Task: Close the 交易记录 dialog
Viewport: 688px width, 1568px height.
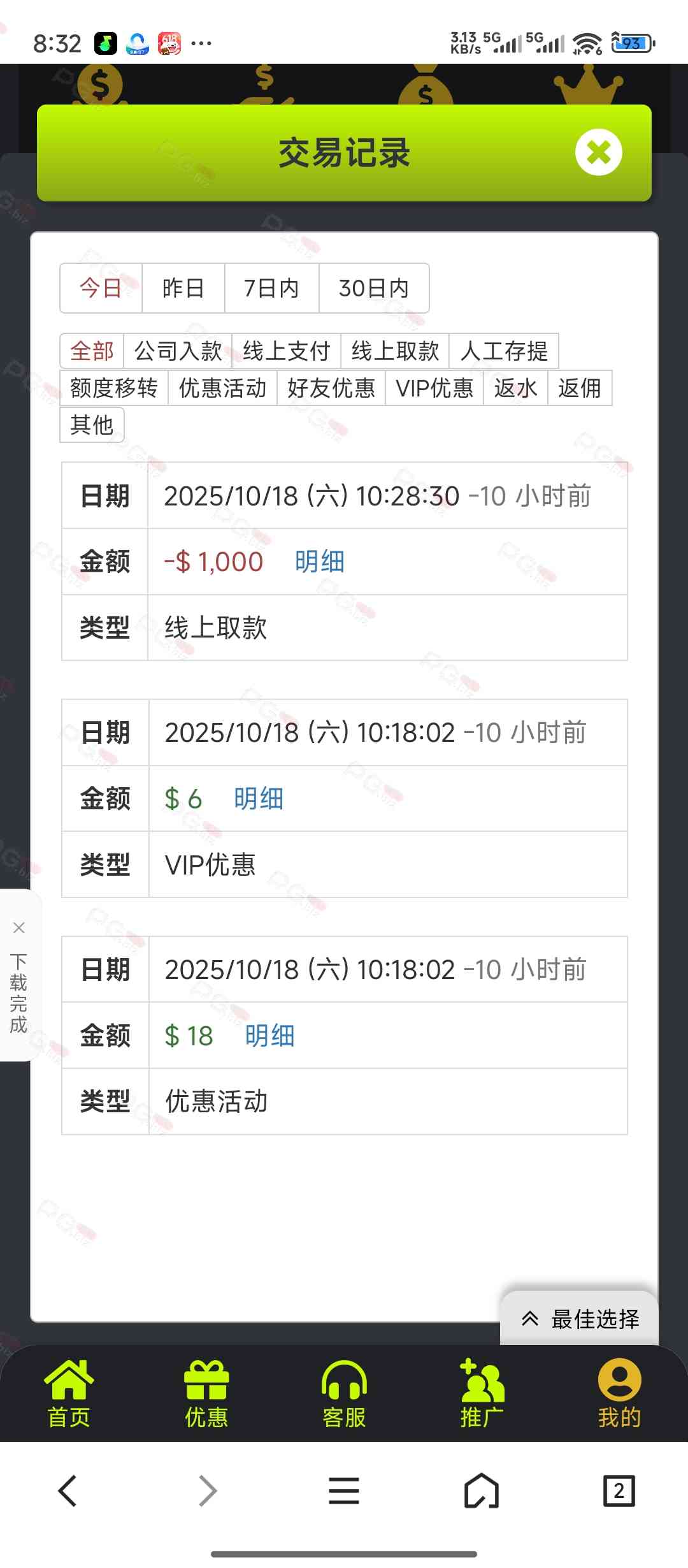Action: (x=598, y=152)
